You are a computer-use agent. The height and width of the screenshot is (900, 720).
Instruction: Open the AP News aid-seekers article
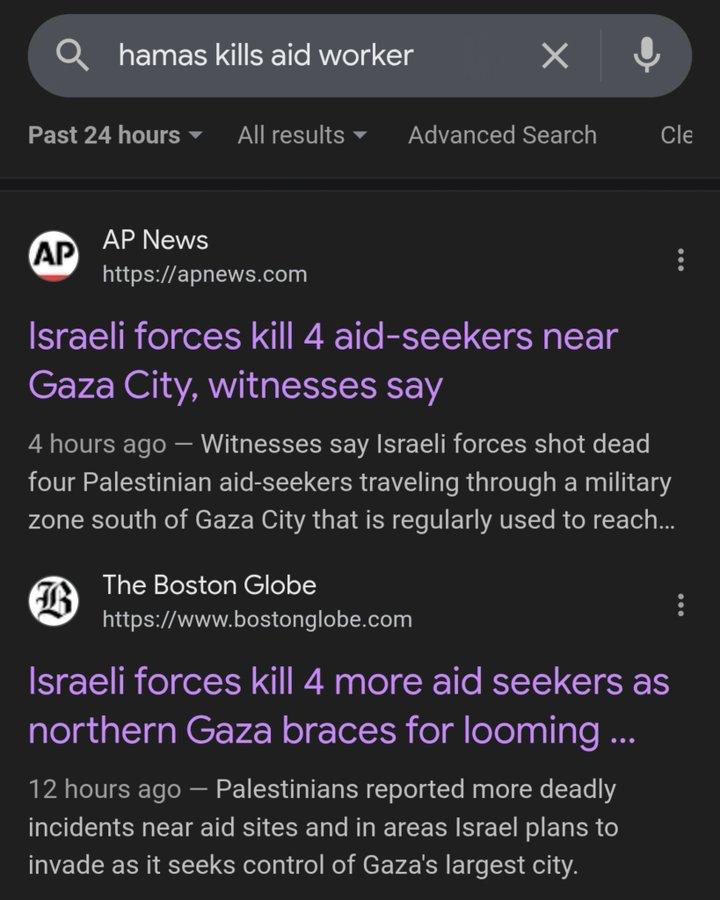point(323,360)
